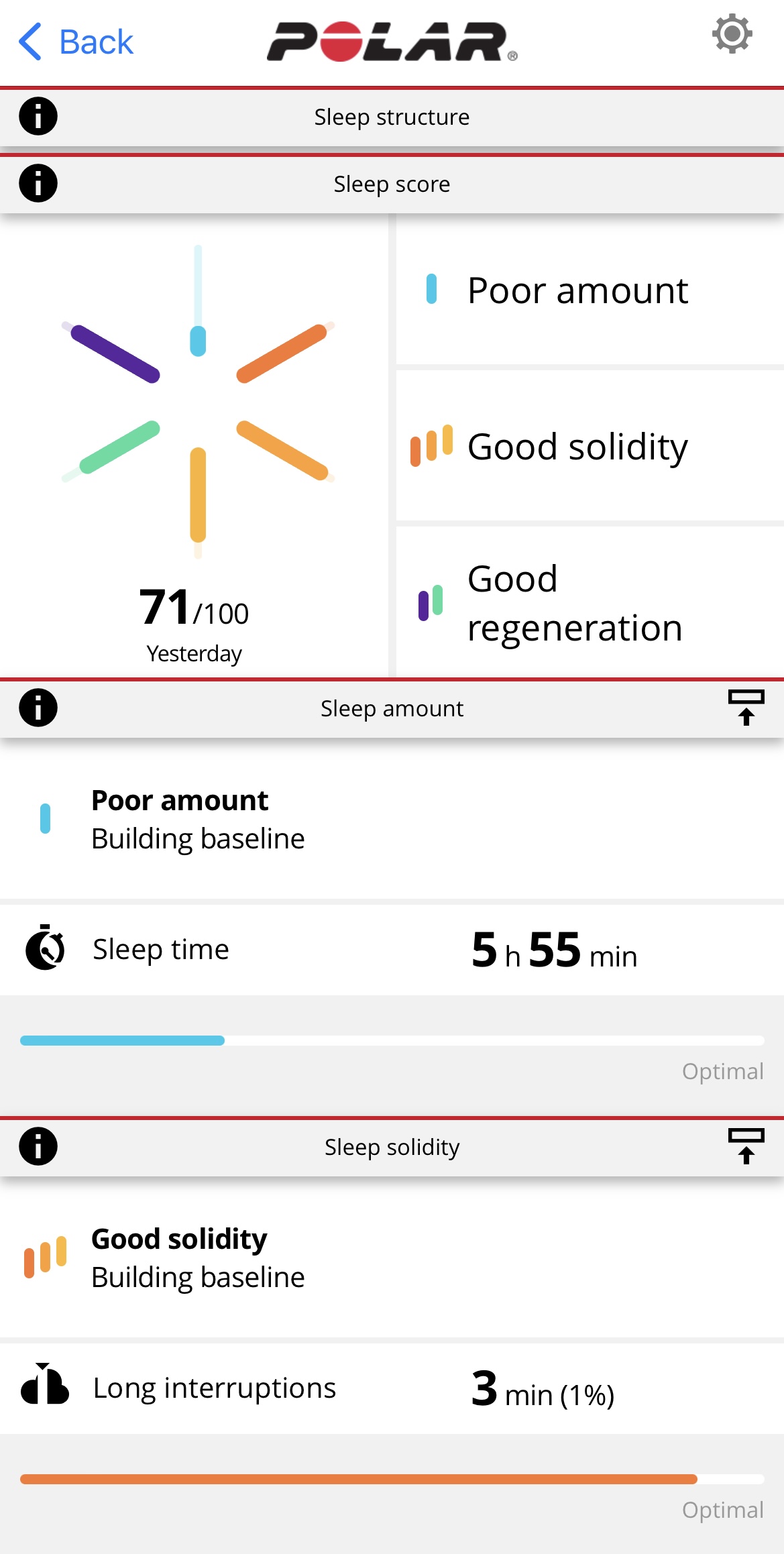Go back to the previous screen

click(x=76, y=42)
